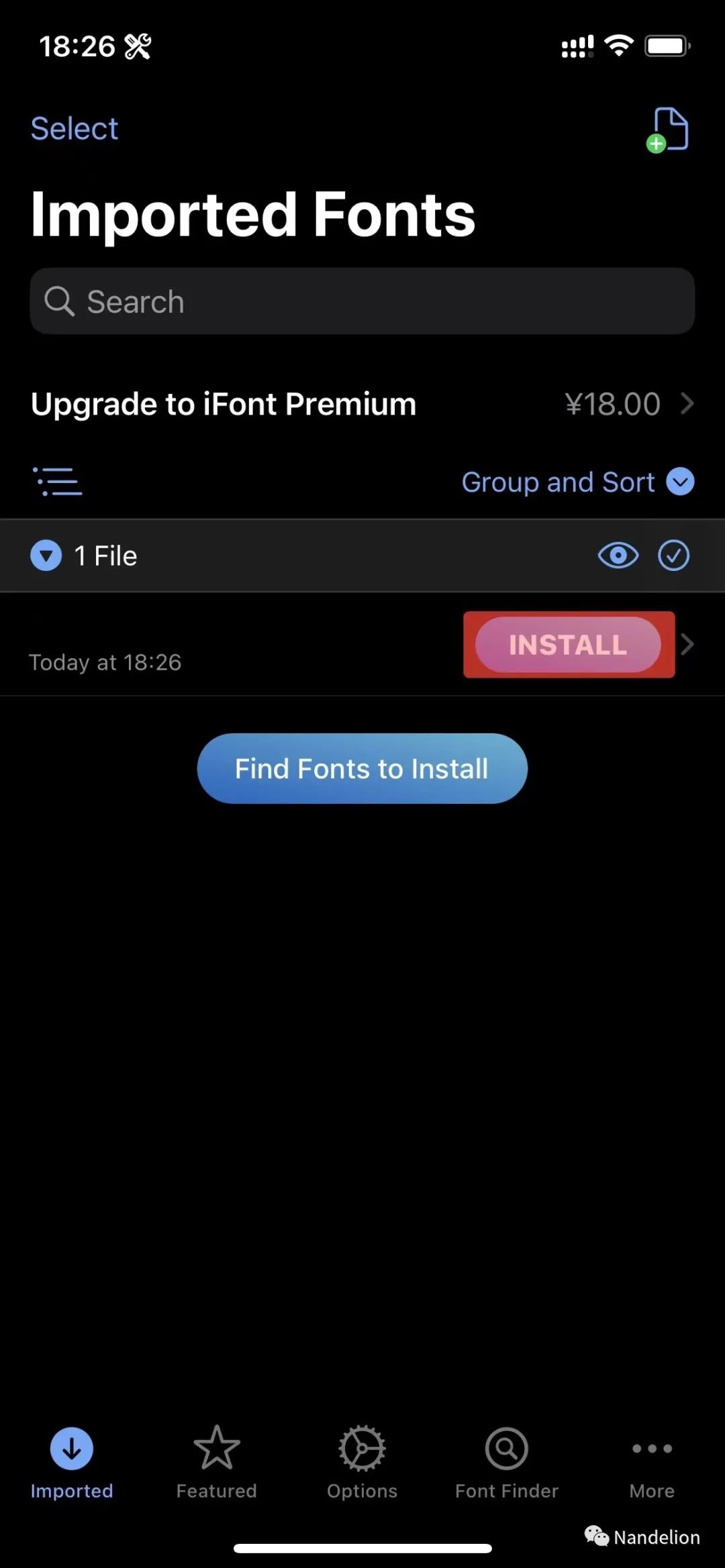
Task: Open the More tab
Action: pos(652,1461)
